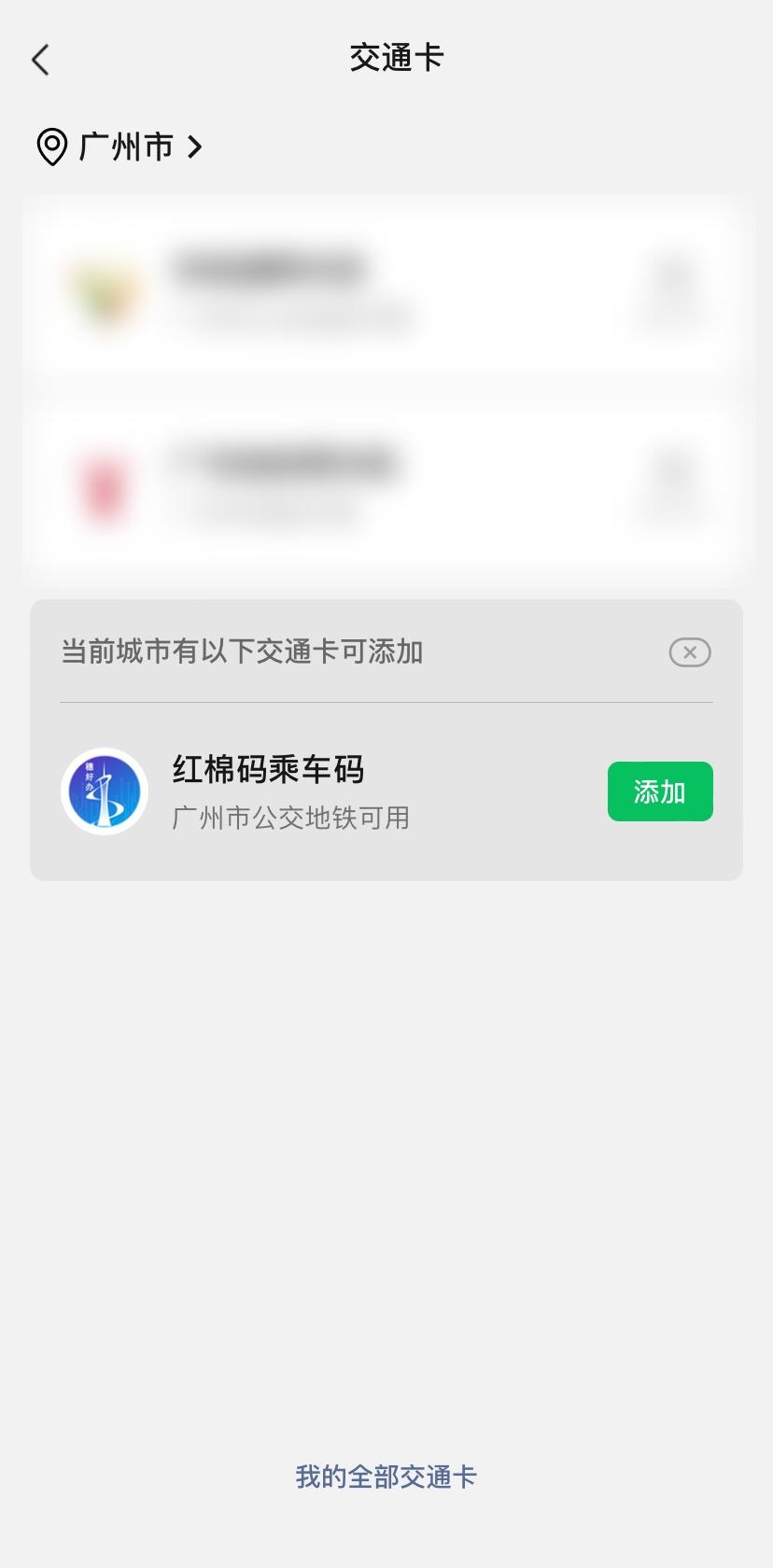
Task: Dismiss the available transit cards suggestion panel
Action: point(689,652)
